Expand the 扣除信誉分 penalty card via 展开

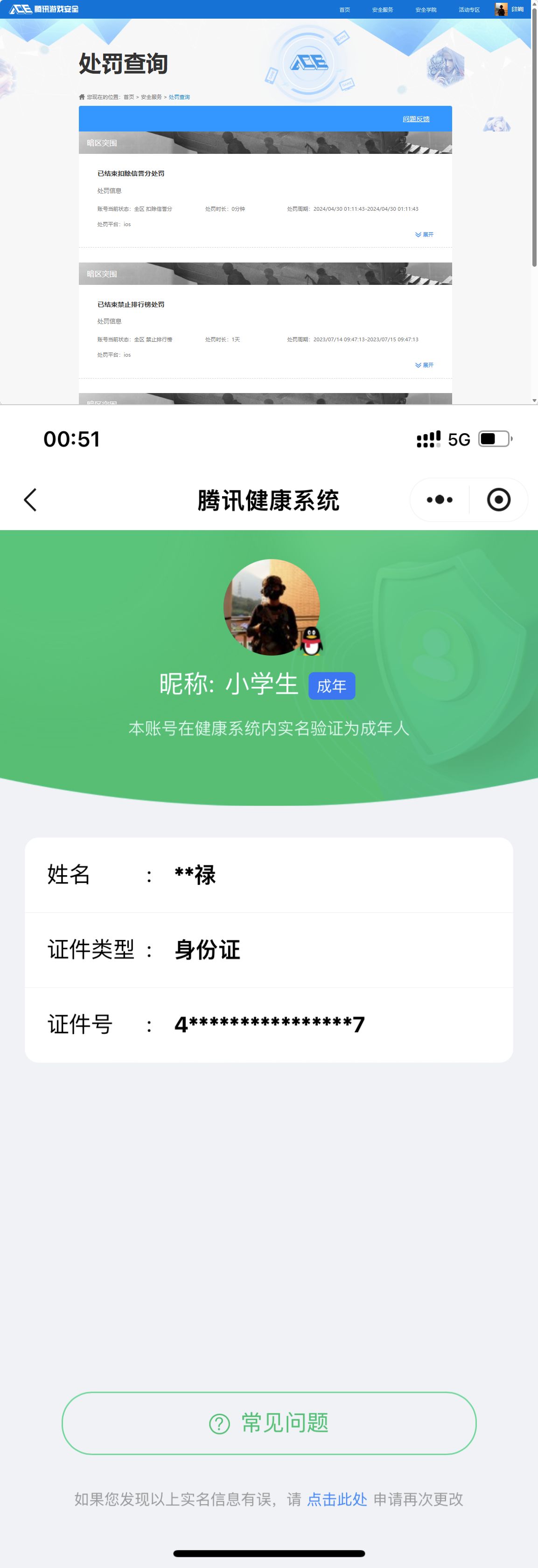tap(424, 235)
